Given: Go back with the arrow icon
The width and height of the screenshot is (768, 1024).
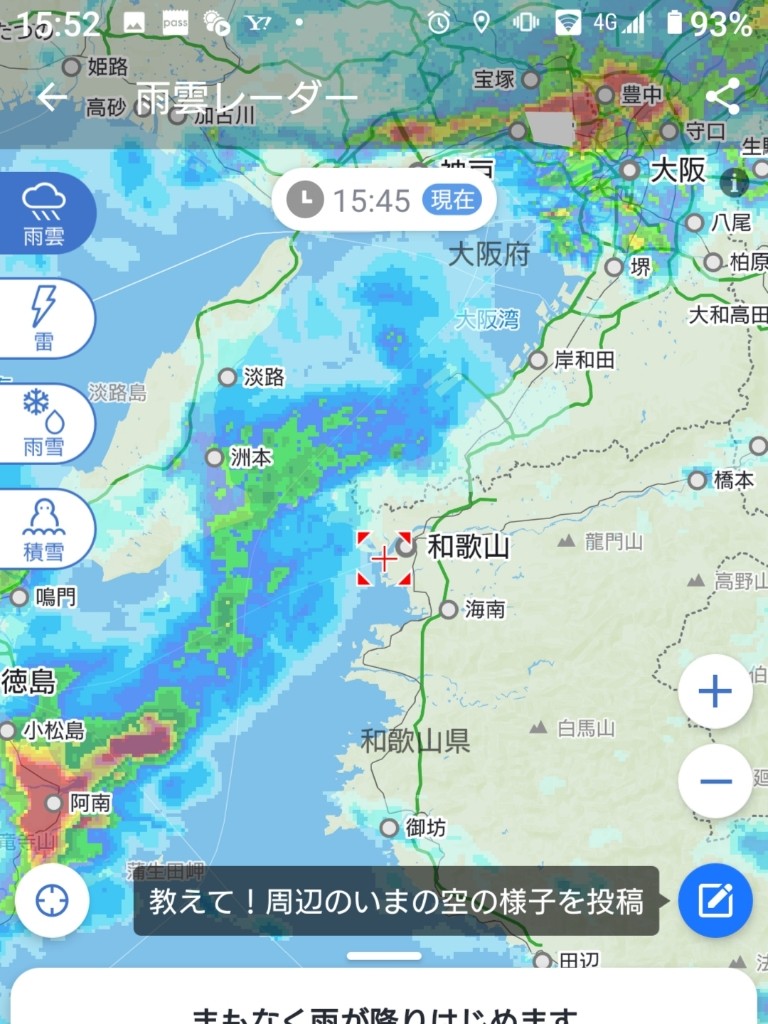Looking at the screenshot, I should pyautogui.click(x=53, y=97).
